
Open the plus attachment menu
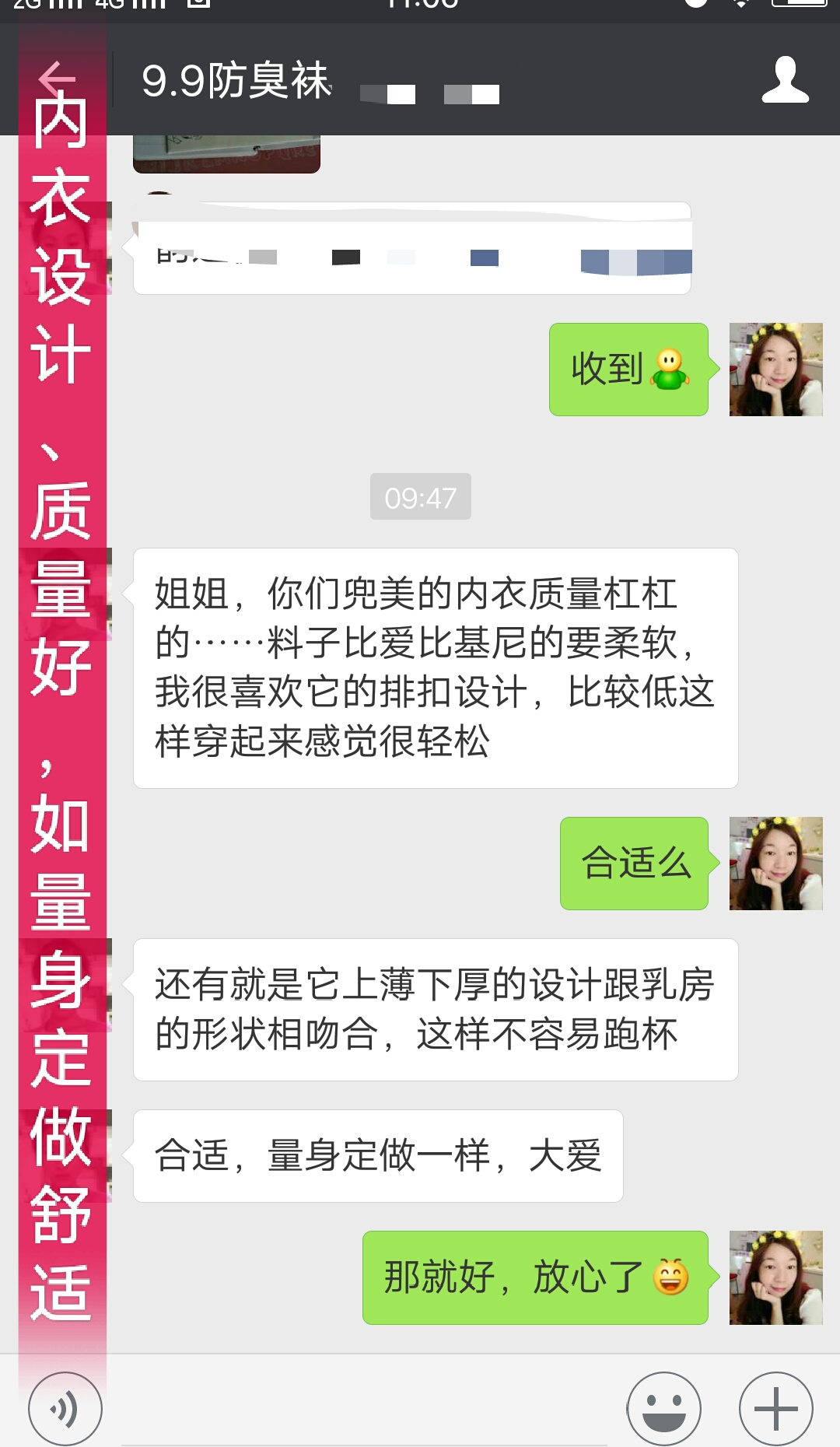(x=775, y=1408)
